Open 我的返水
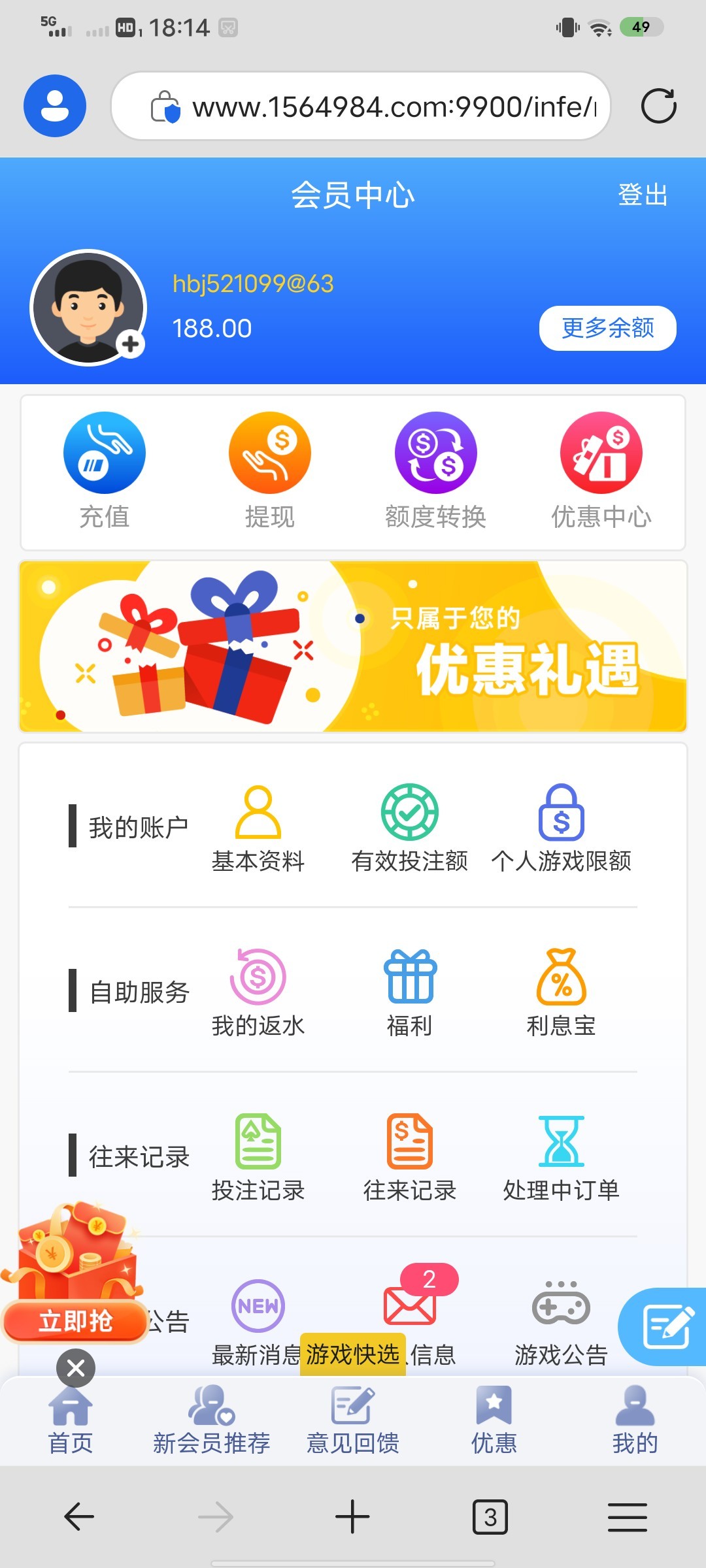Screen dimensions: 706x1568 (x=258, y=993)
